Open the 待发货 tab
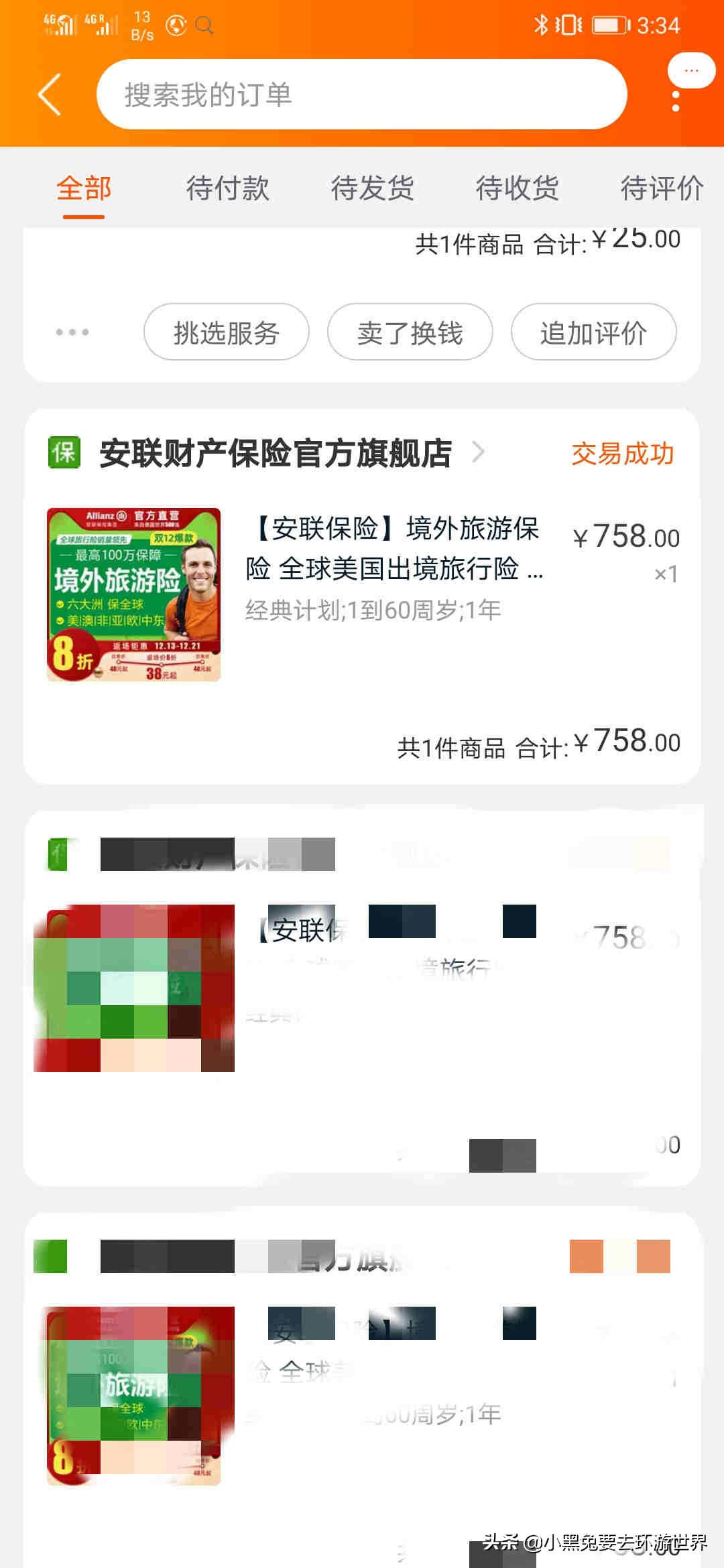Image resolution: width=724 pixels, height=1568 pixels. tap(373, 188)
